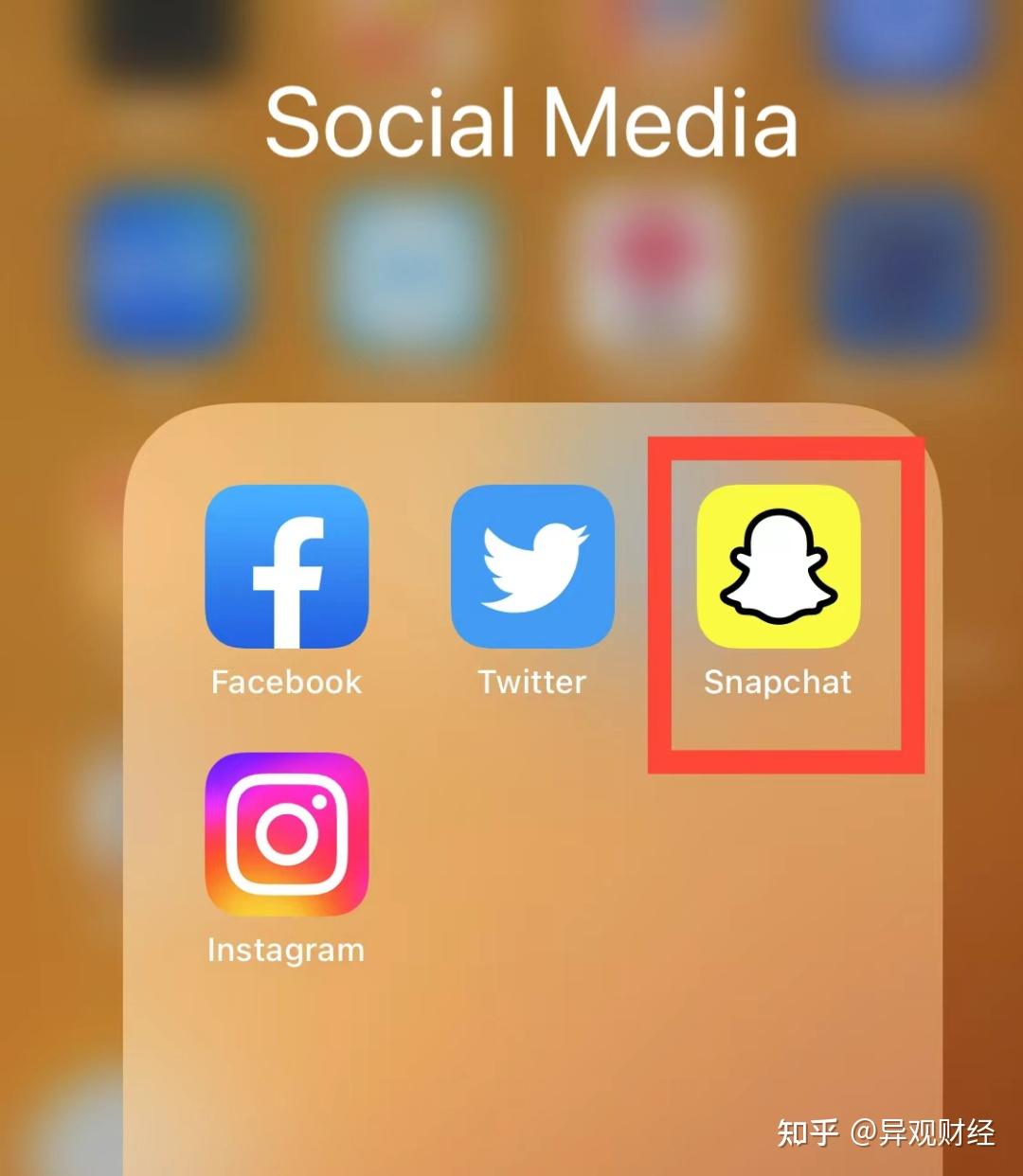
Task: Open Snapchat from the folder
Action: click(x=779, y=566)
